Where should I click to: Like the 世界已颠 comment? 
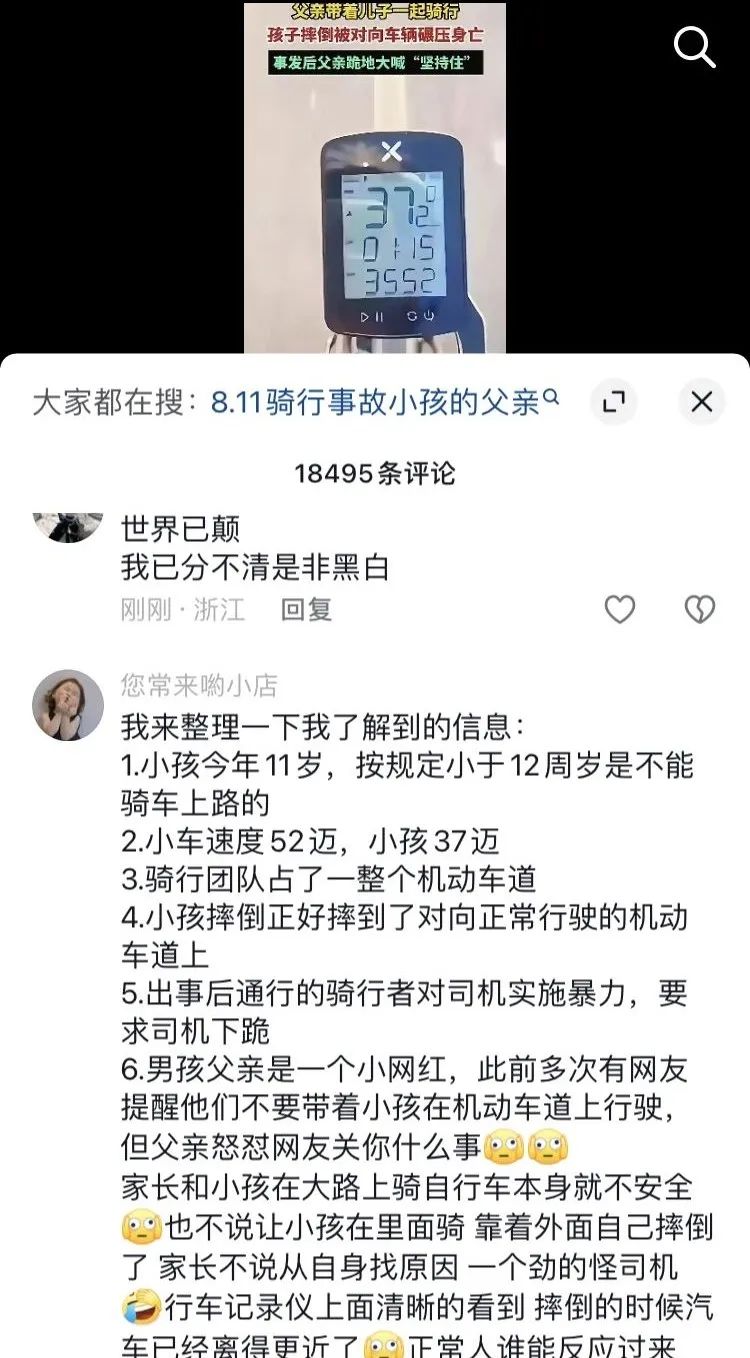(x=620, y=609)
